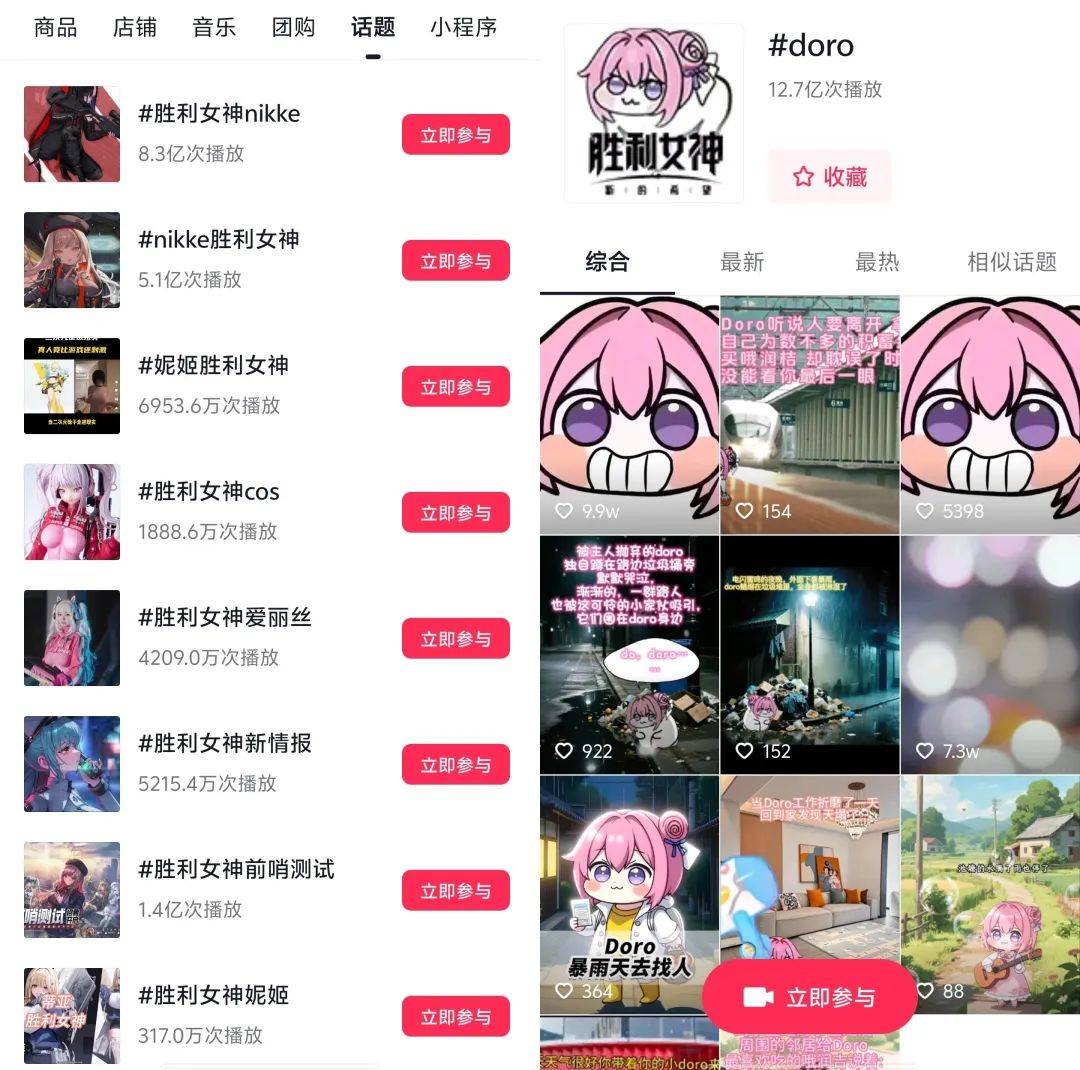Switch to the 最热 tab

coord(877,262)
